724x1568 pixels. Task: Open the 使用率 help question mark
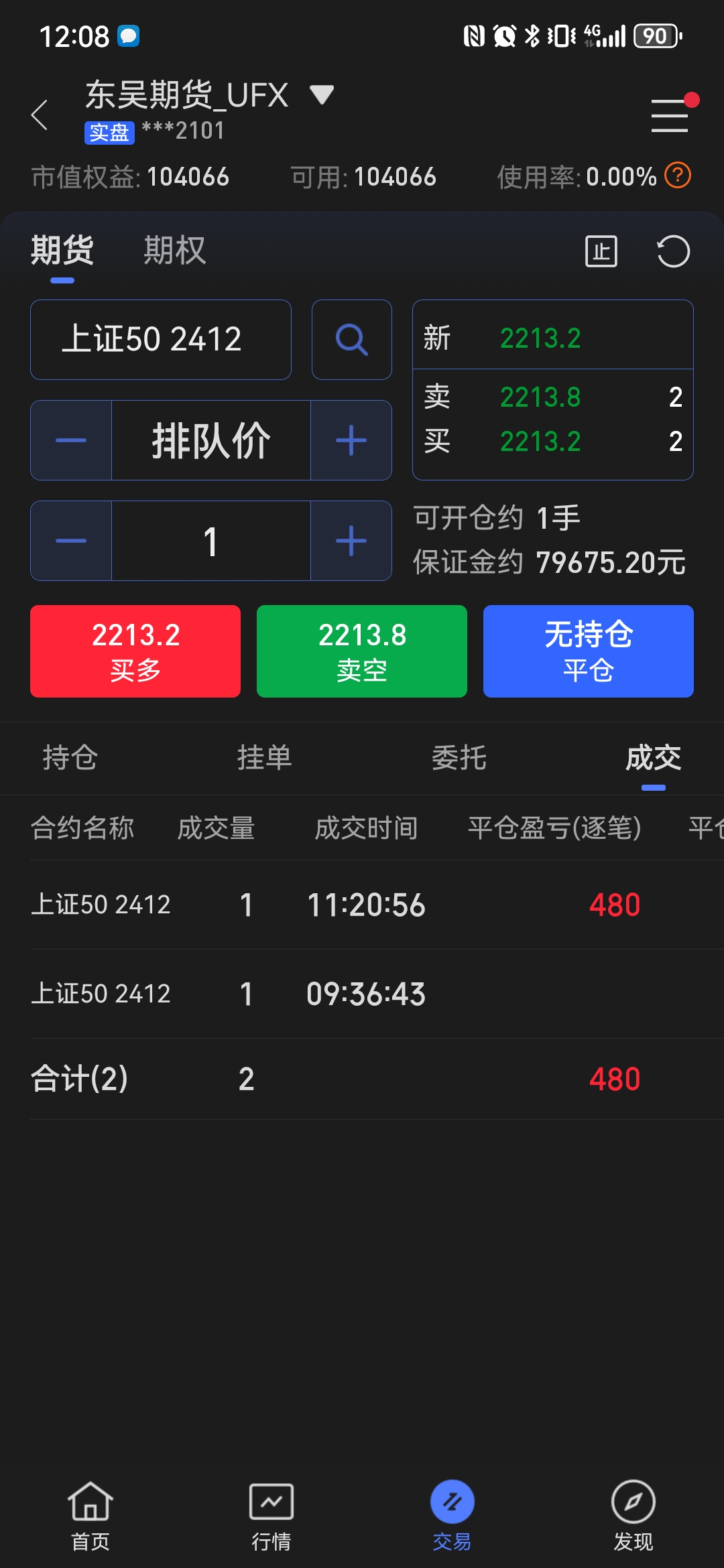point(677,176)
